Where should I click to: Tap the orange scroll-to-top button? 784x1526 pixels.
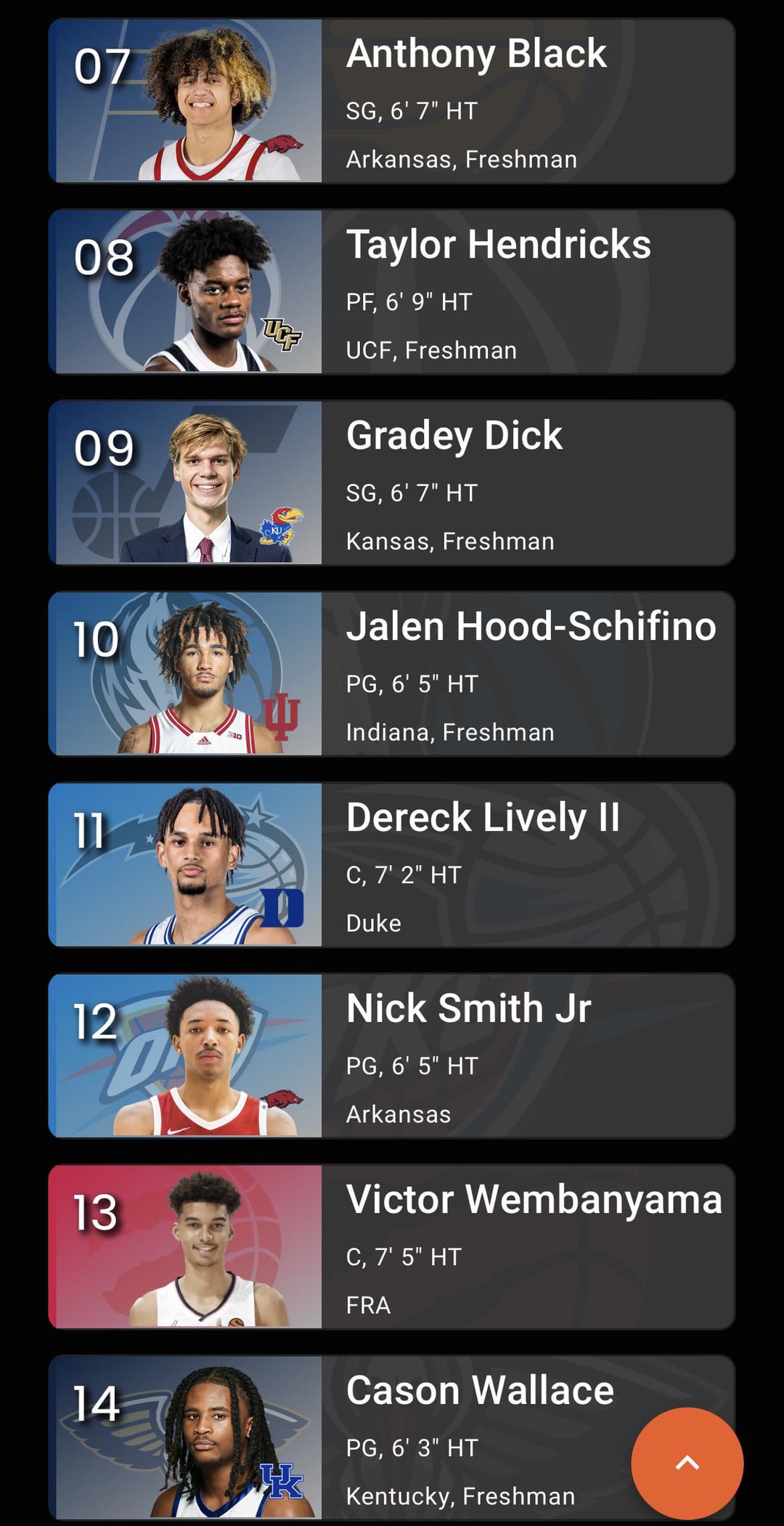(687, 1463)
